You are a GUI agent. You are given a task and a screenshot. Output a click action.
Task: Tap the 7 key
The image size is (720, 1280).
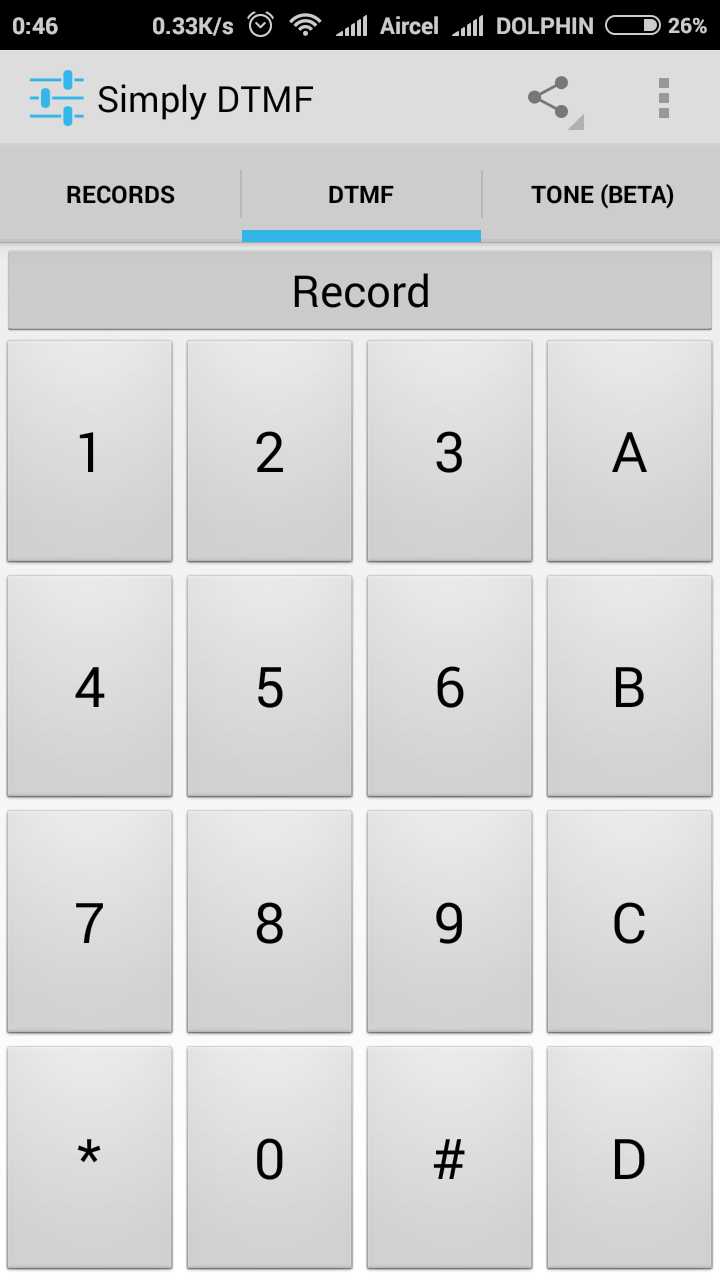point(90,921)
